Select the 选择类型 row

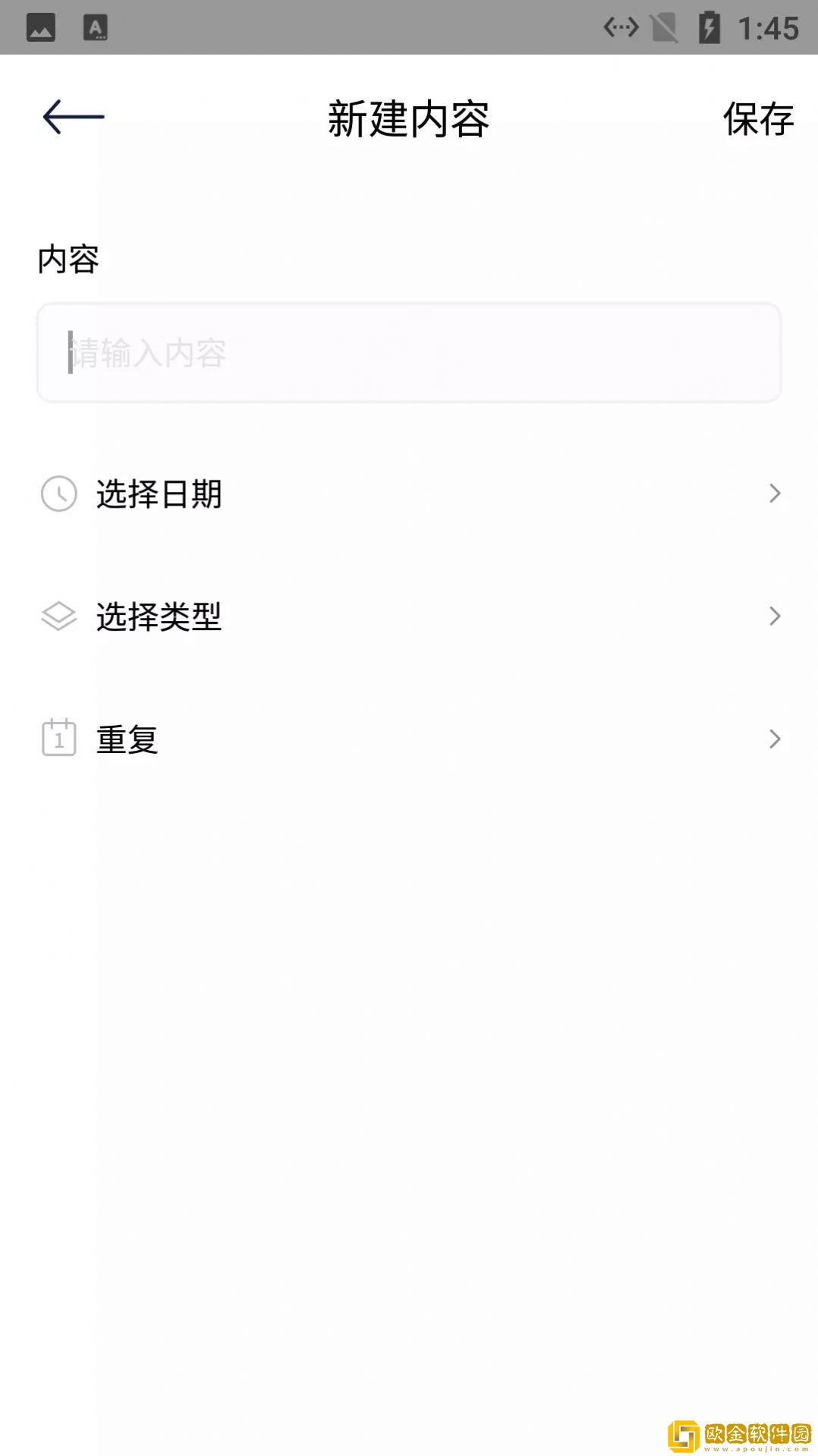coord(410,616)
